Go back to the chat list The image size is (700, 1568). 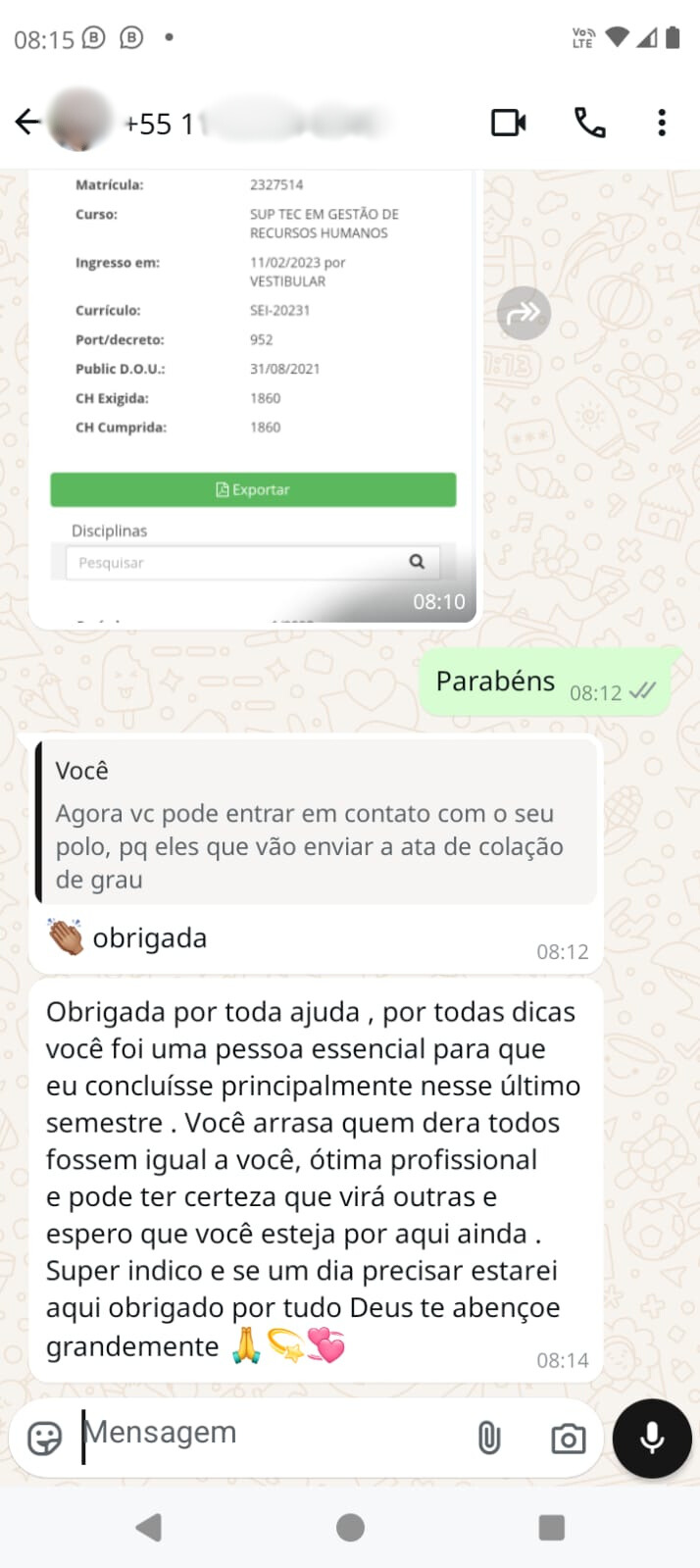(x=27, y=122)
